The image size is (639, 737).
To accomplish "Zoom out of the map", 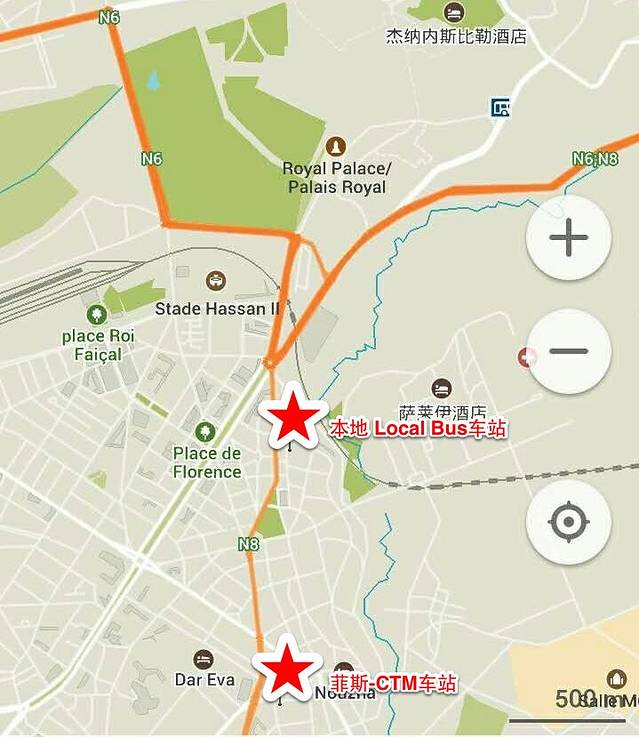I will pyautogui.click(x=569, y=351).
